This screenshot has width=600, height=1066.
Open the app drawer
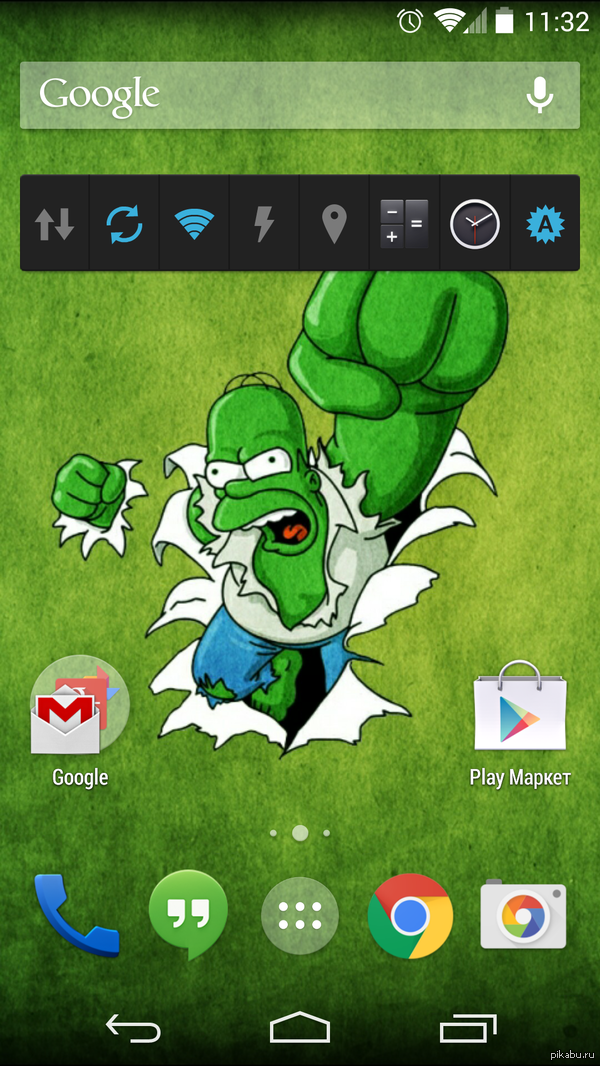pyautogui.click(x=300, y=915)
